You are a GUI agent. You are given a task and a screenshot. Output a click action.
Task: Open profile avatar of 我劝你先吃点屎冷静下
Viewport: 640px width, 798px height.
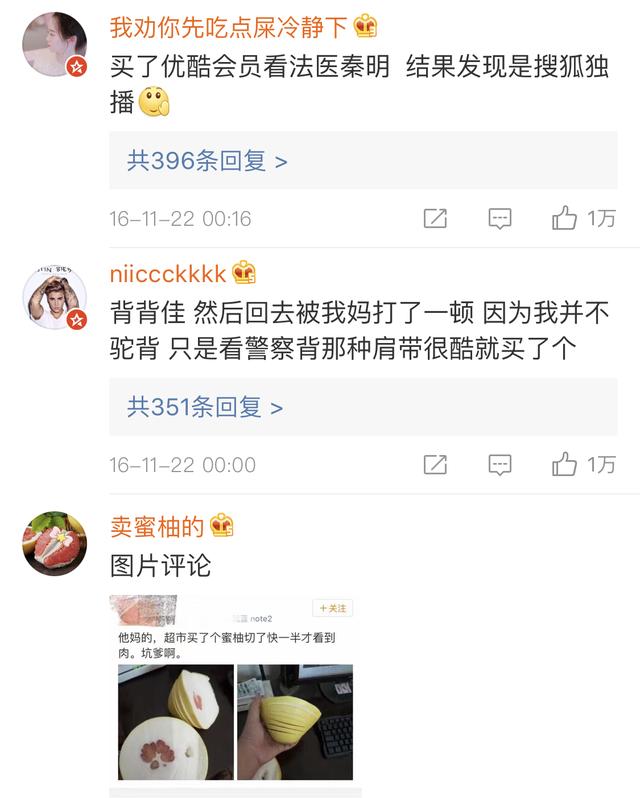point(54,44)
